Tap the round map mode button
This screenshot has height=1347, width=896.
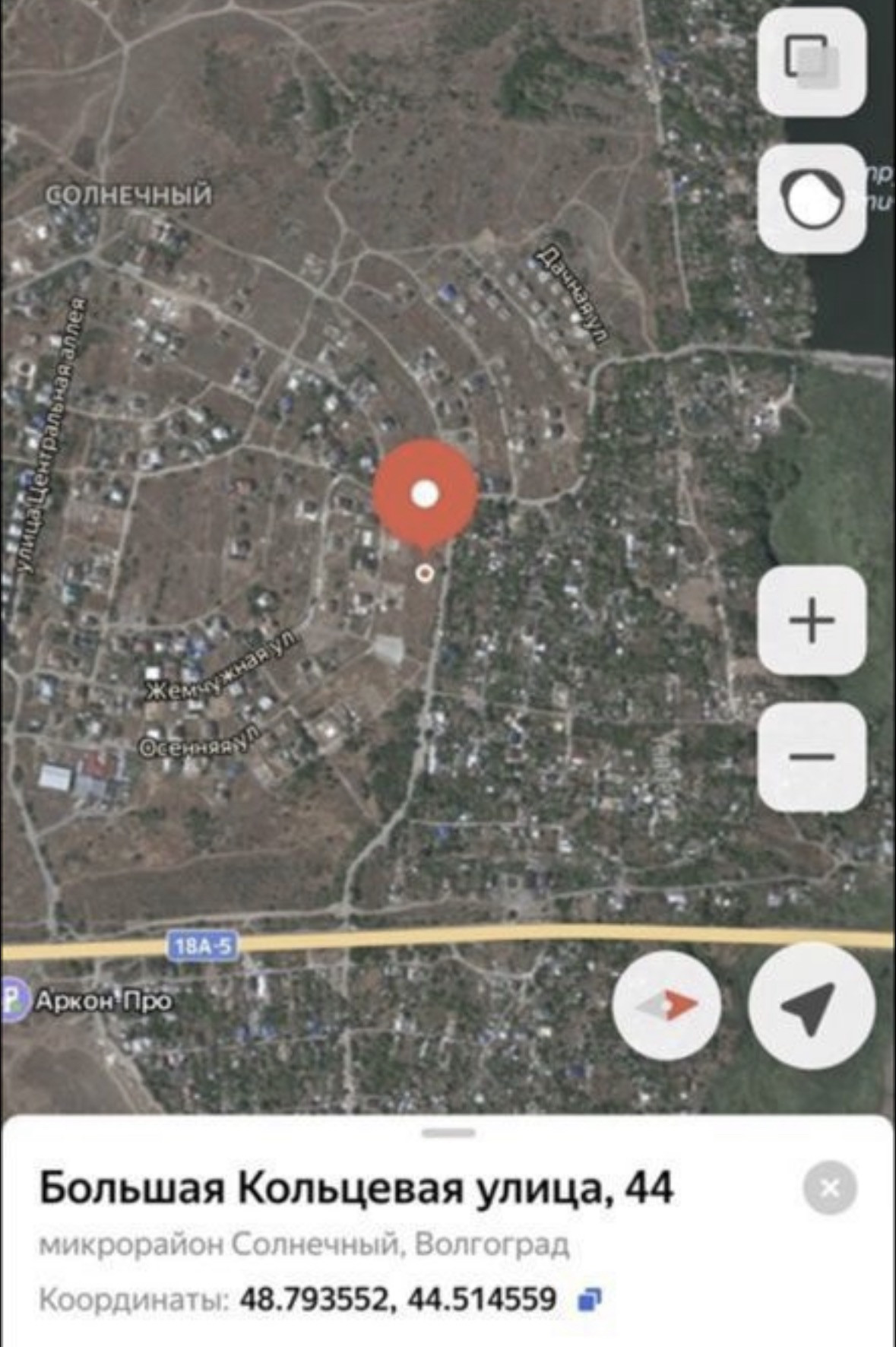pos(812,198)
